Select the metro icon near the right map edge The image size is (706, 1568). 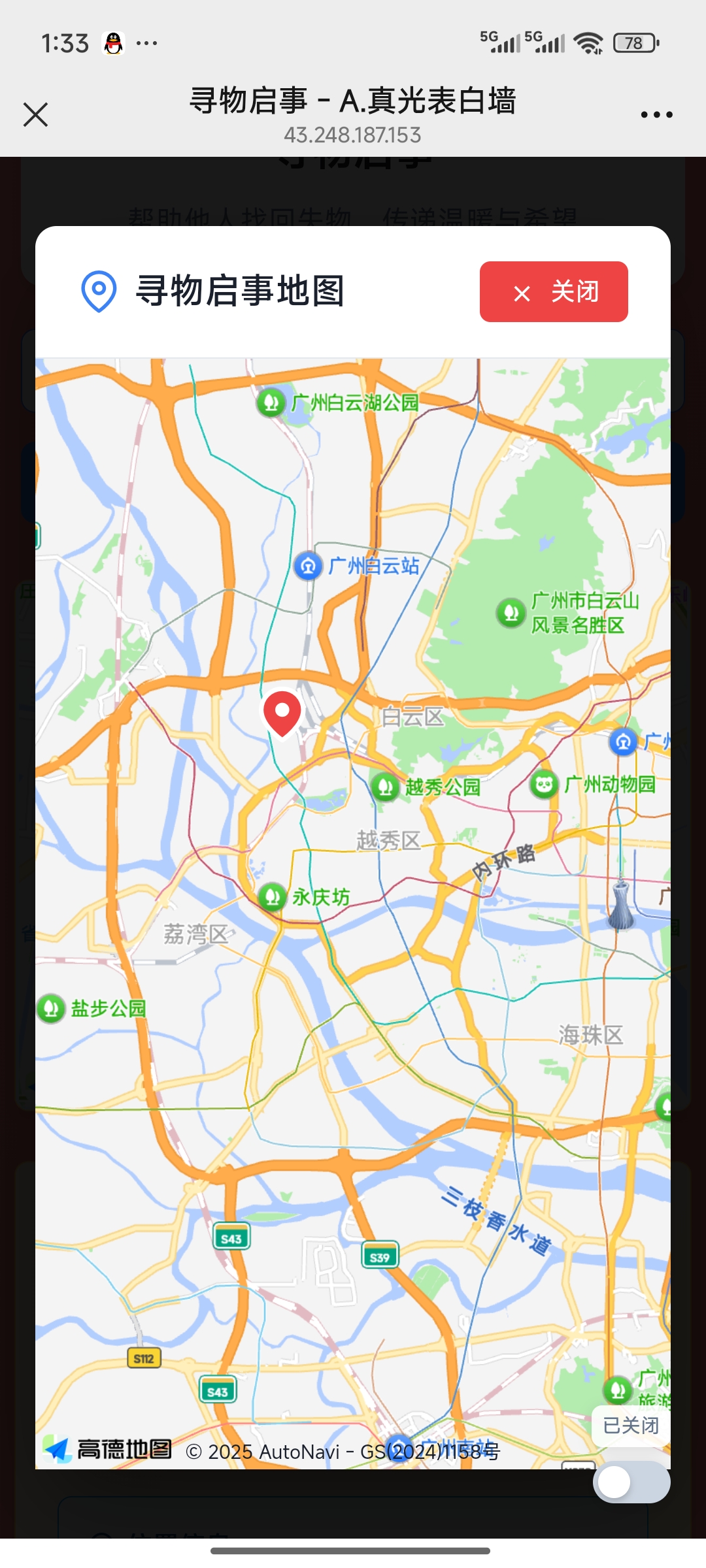[x=623, y=742]
